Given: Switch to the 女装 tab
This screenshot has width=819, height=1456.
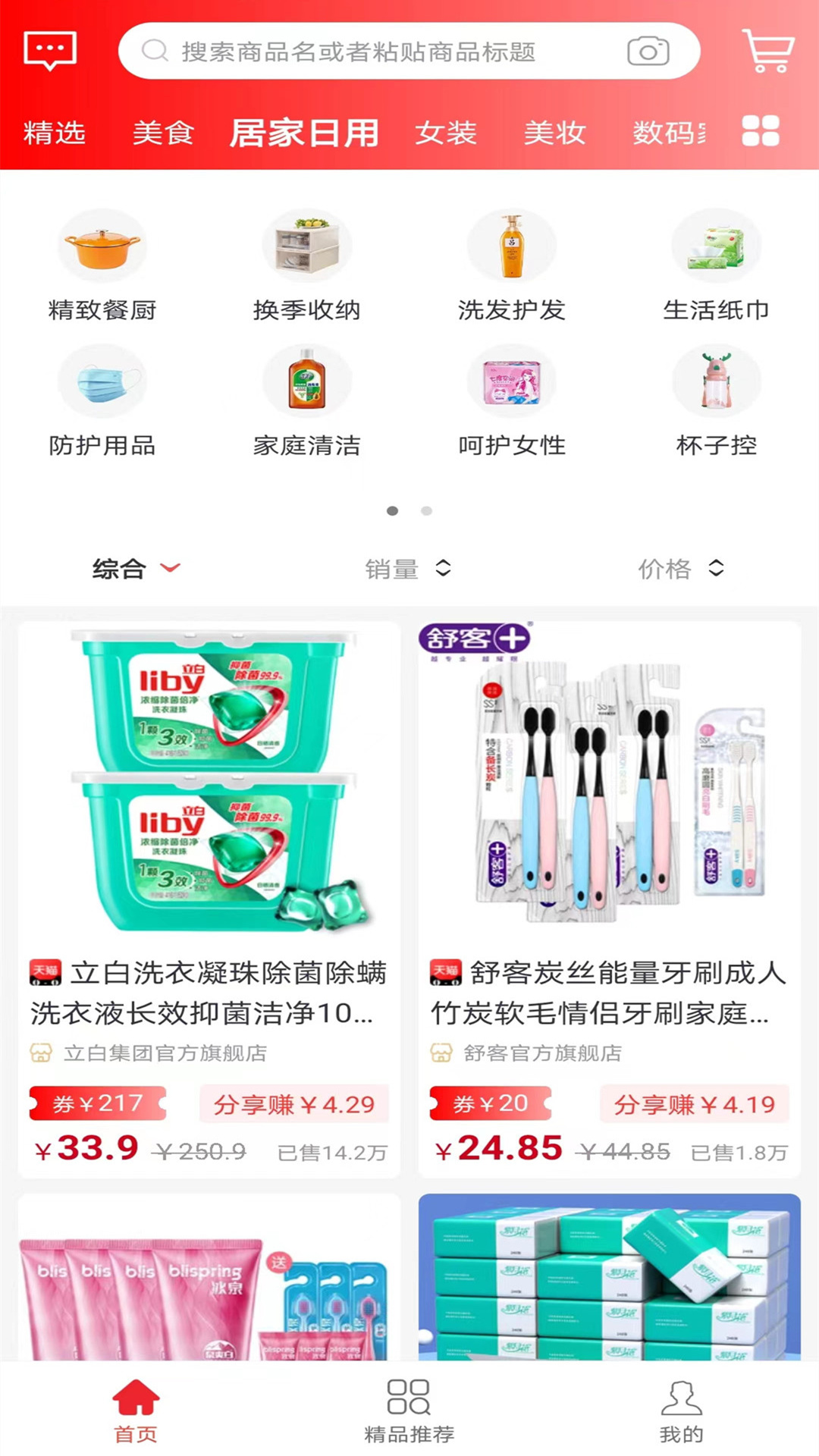Looking at the screenshot, I should tap(446, 133).
